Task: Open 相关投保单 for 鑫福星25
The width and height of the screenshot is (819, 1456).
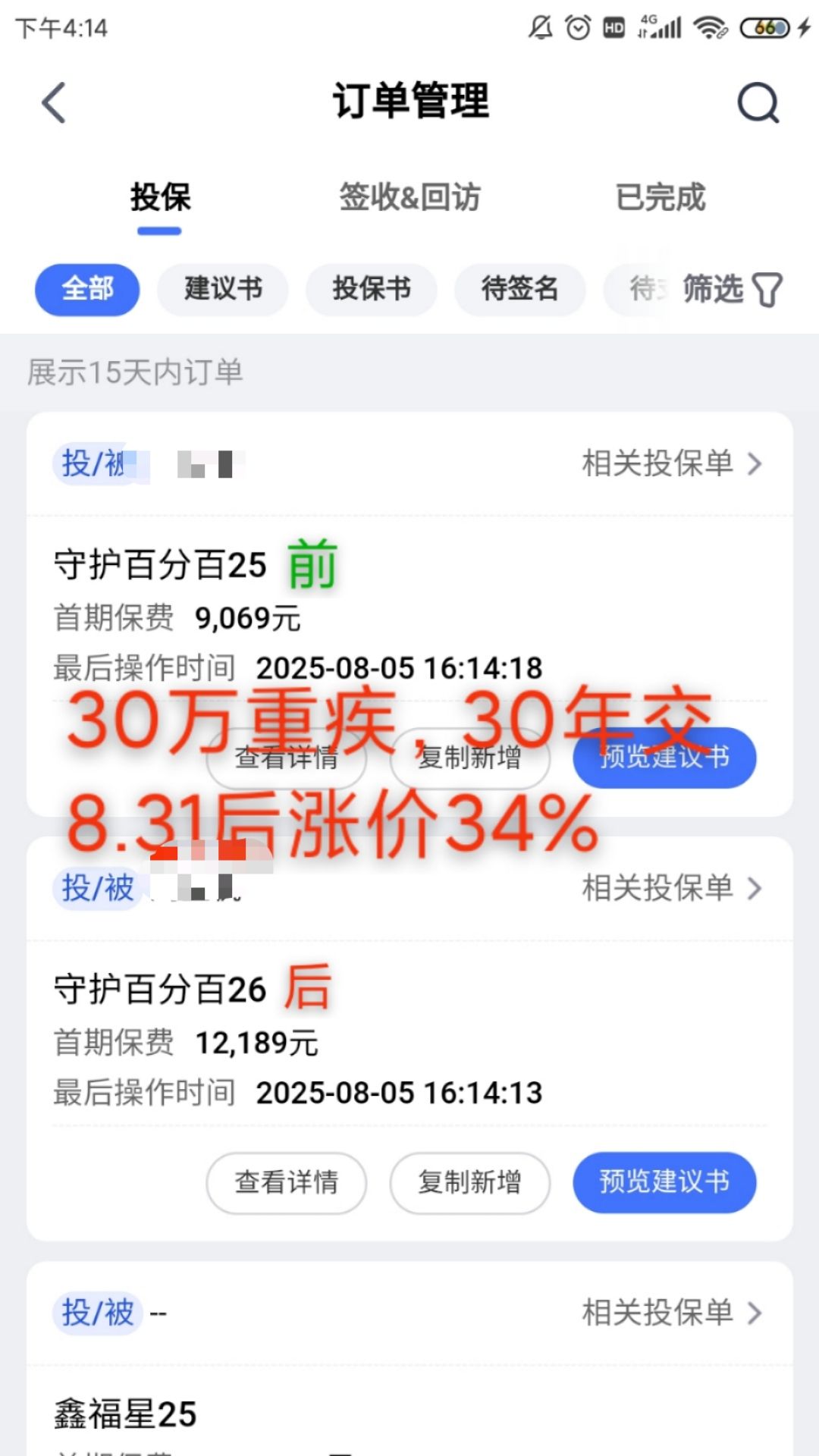Action: pyautogui.click(x=672, y=1313)
